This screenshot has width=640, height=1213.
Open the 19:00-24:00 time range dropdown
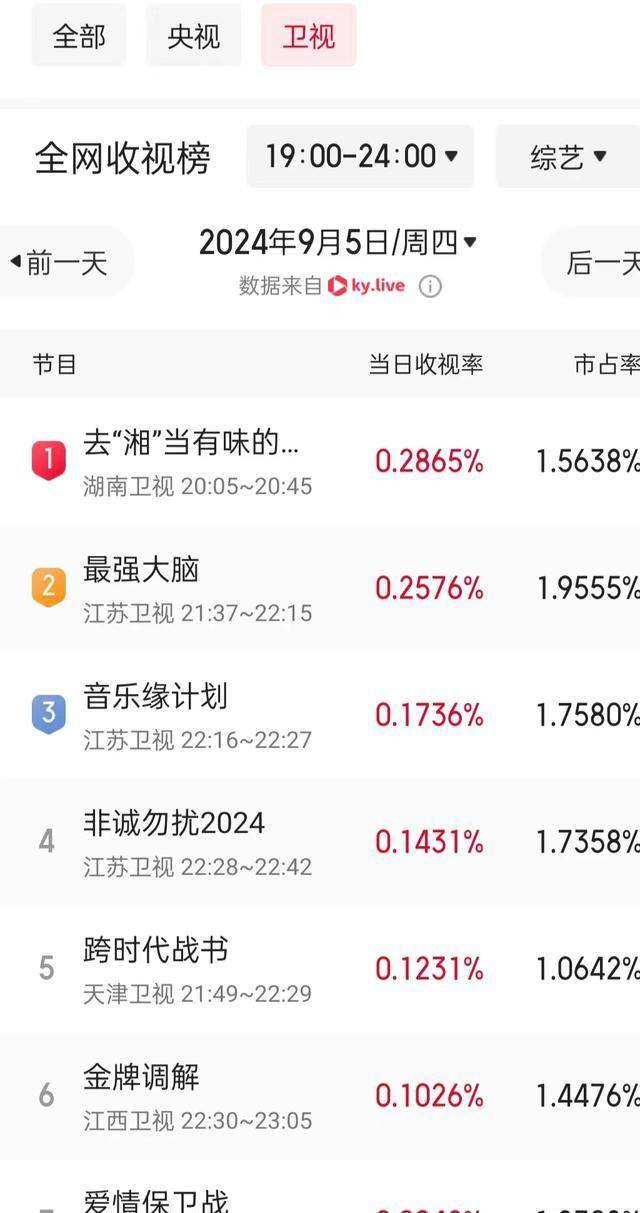(360, 156)
